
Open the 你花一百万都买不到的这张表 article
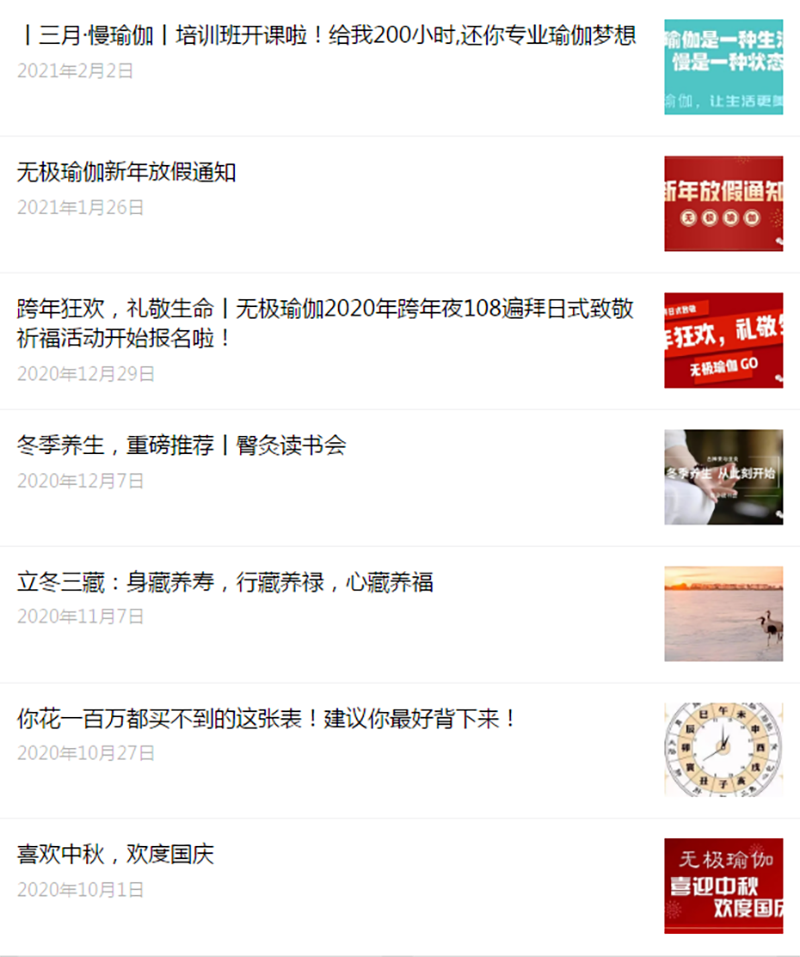coord(268,718)
